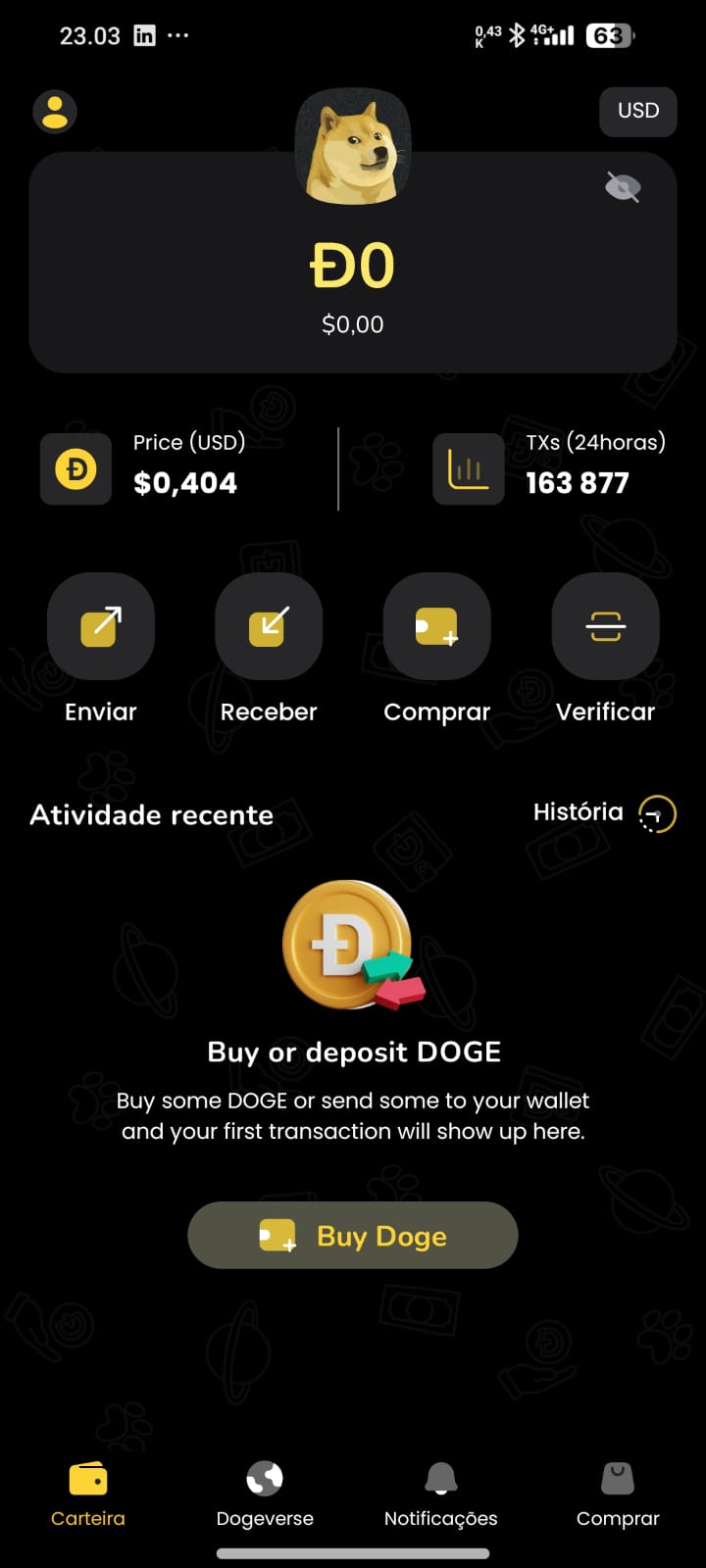Open the Dogeverse globe icon
Viewport: 706px width, 1568px height.
(x=264, y=1477)
